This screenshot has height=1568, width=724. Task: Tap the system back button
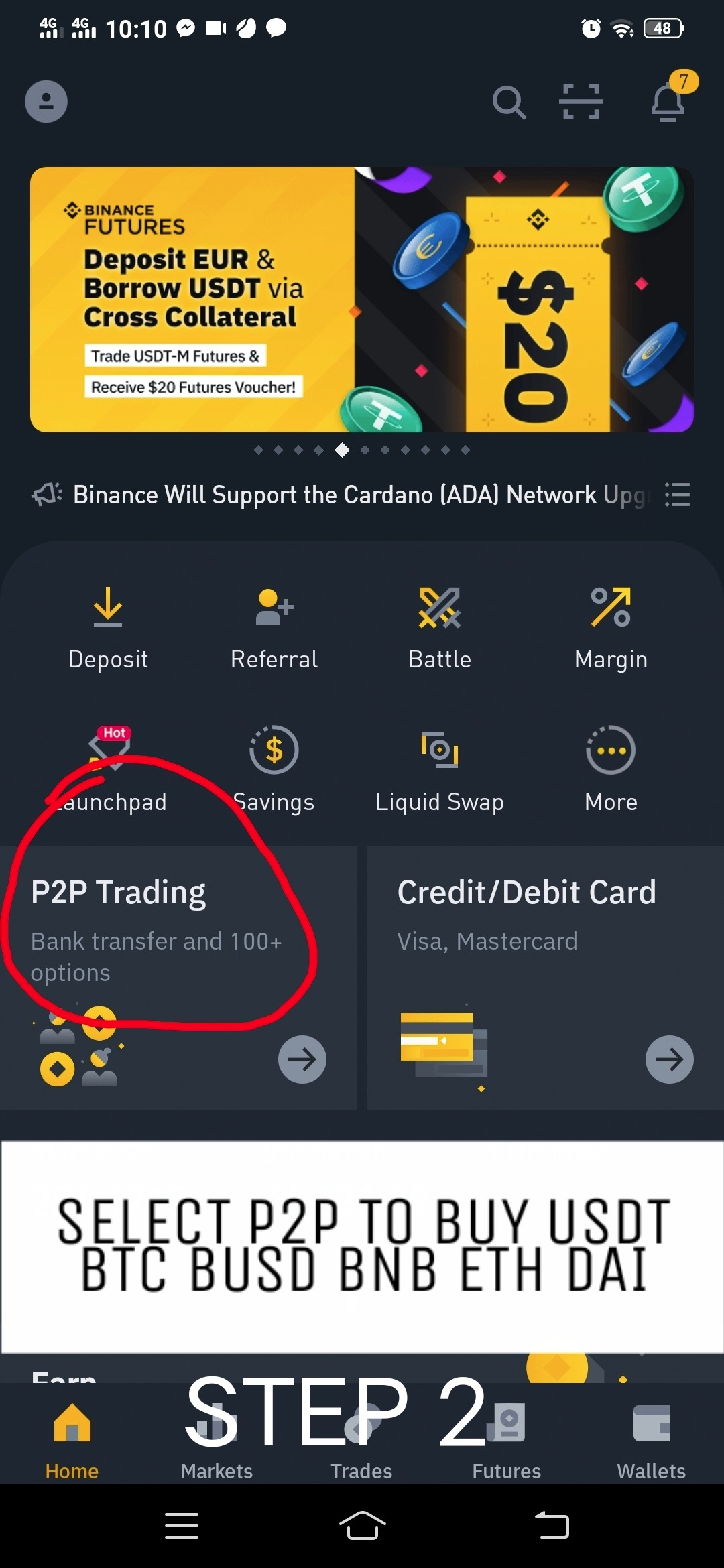pos(552,1526)
